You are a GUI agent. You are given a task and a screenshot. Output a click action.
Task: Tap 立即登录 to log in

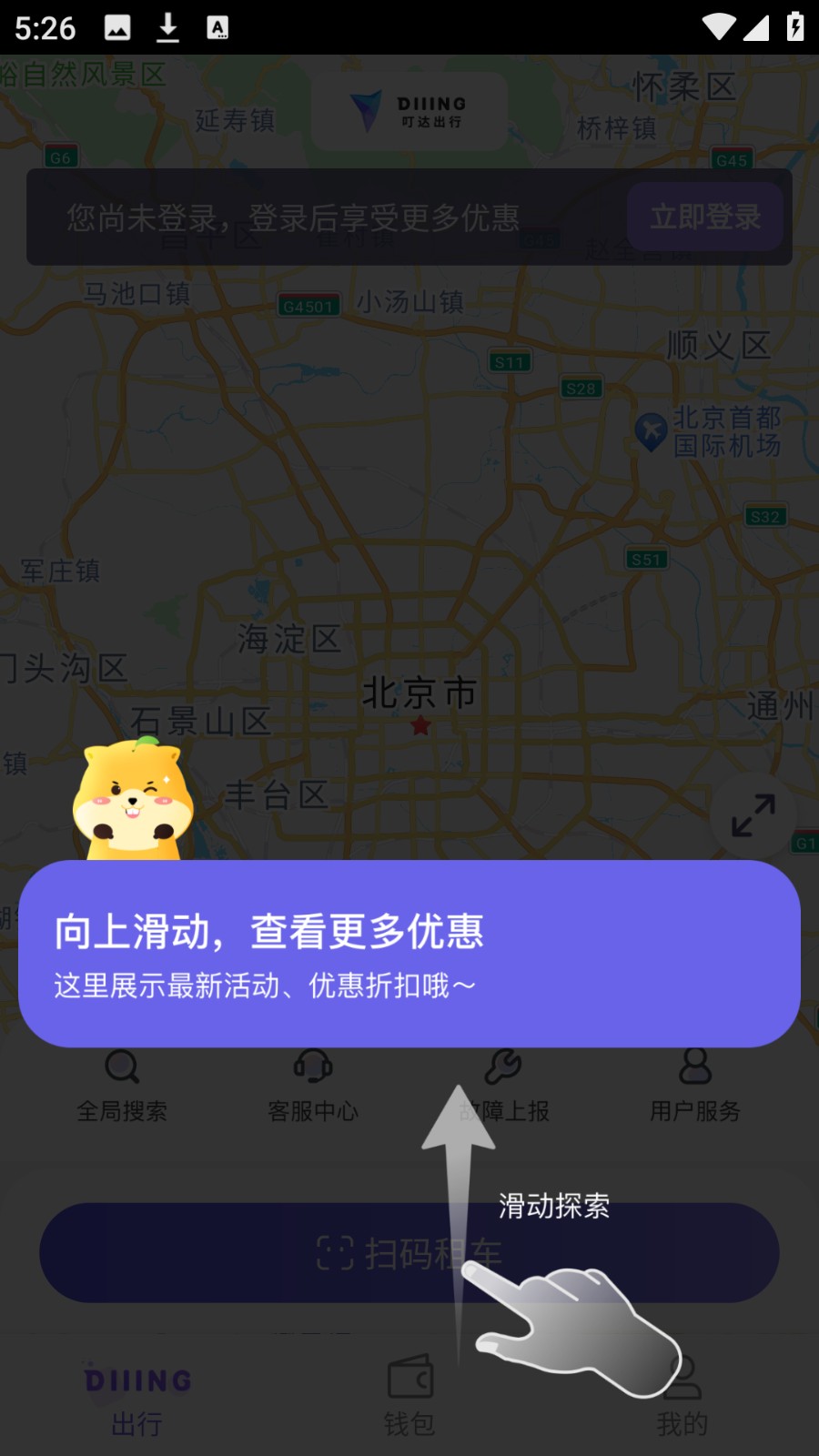[x=705, y=217]
